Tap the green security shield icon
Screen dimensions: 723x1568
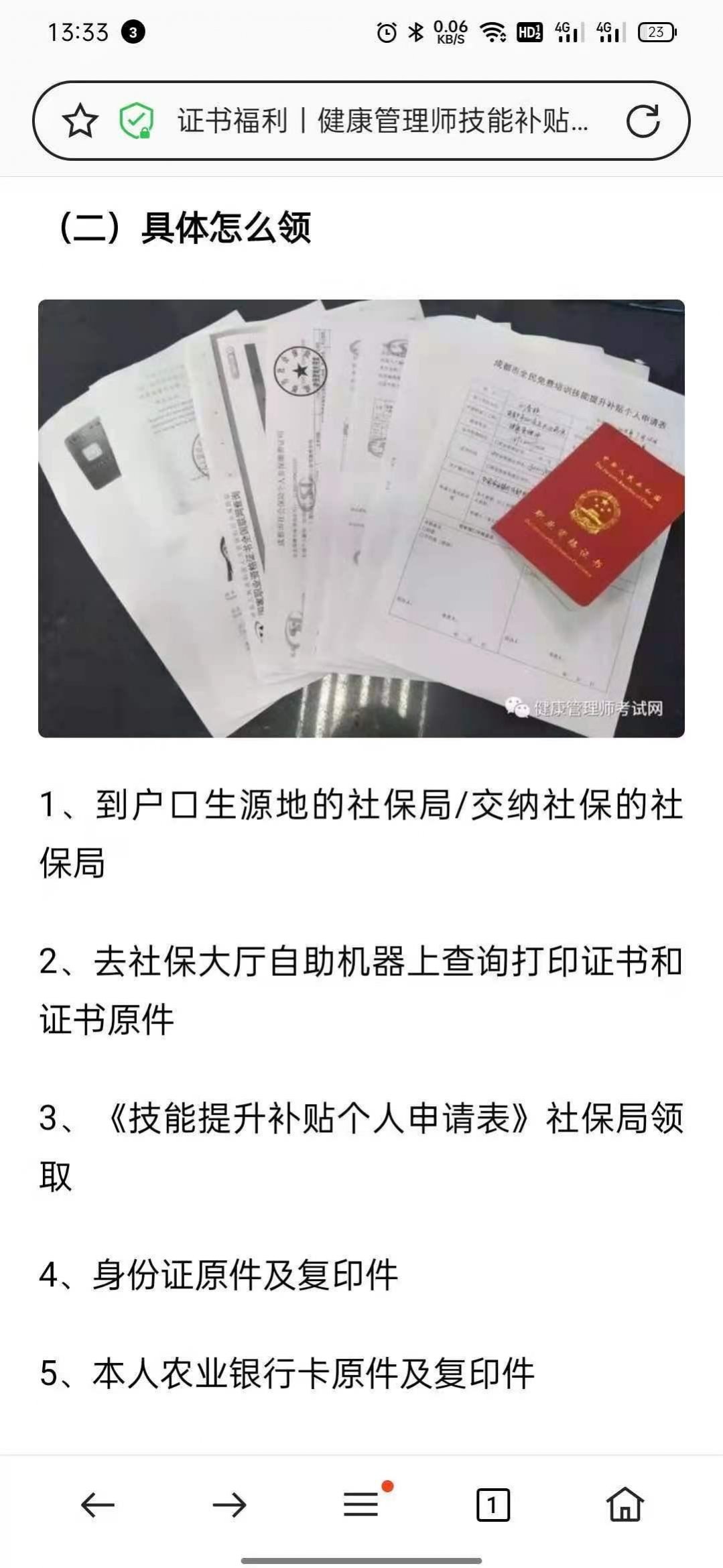click(x=136, y=121)
